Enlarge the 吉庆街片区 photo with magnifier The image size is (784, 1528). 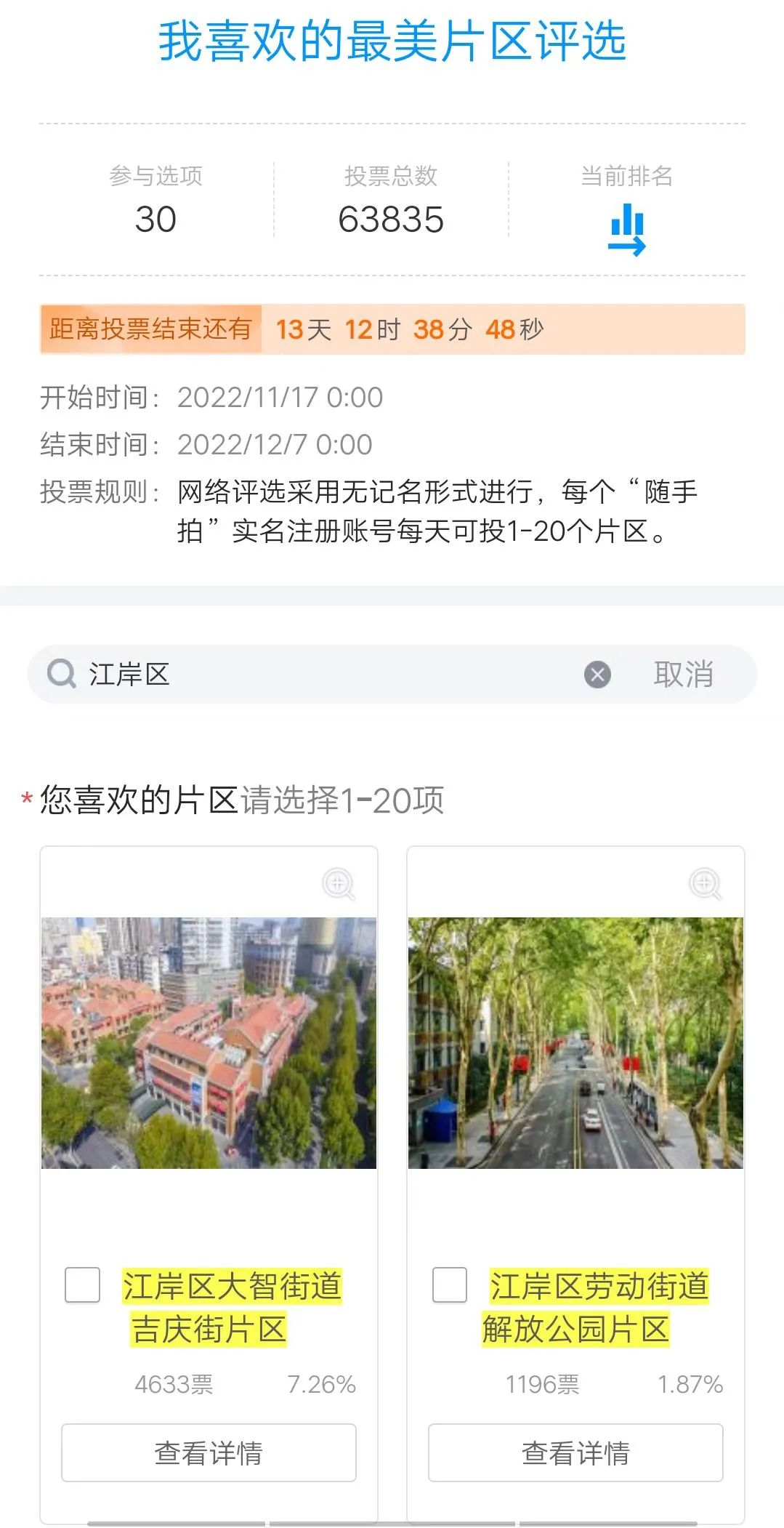click(339, 884)
